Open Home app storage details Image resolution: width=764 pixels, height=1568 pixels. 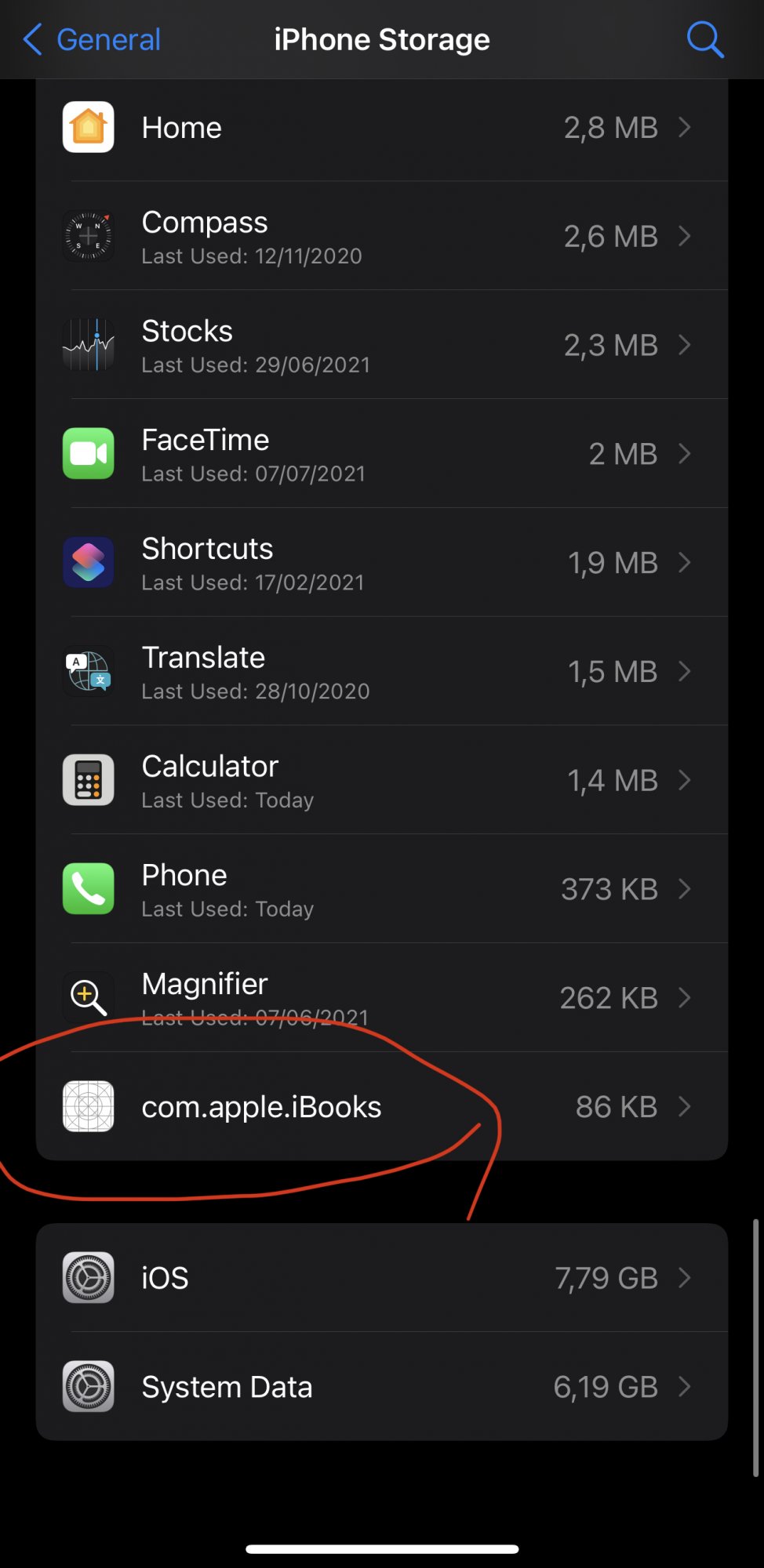point(381,127)
